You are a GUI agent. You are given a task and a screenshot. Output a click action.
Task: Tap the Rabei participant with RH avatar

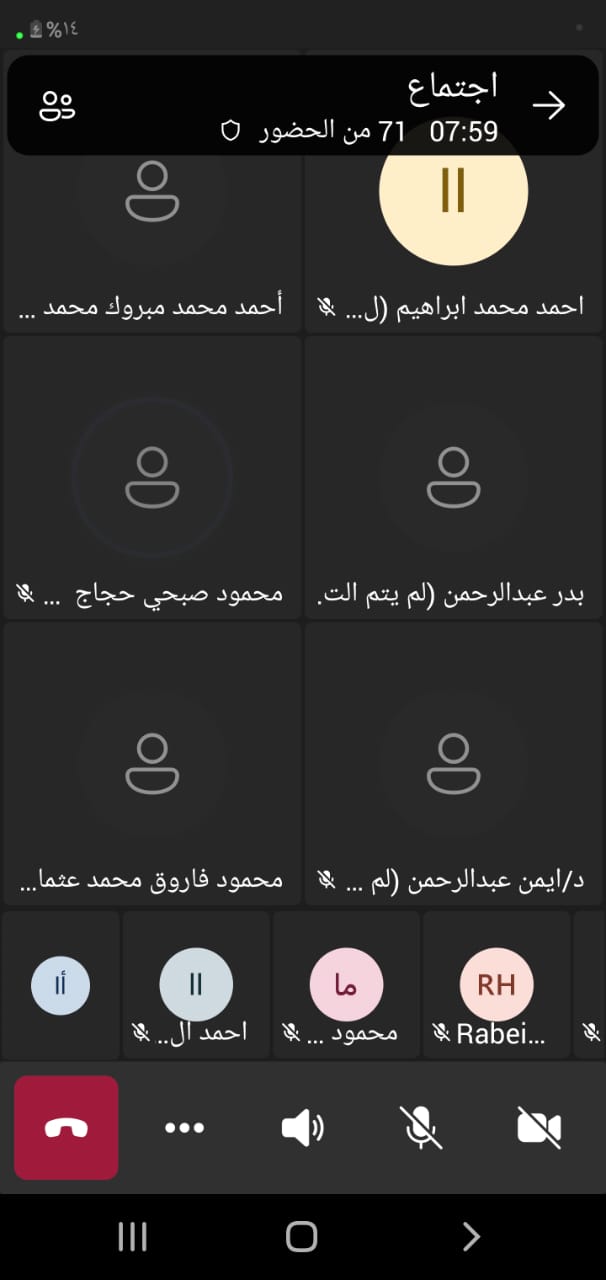[496, 985]
